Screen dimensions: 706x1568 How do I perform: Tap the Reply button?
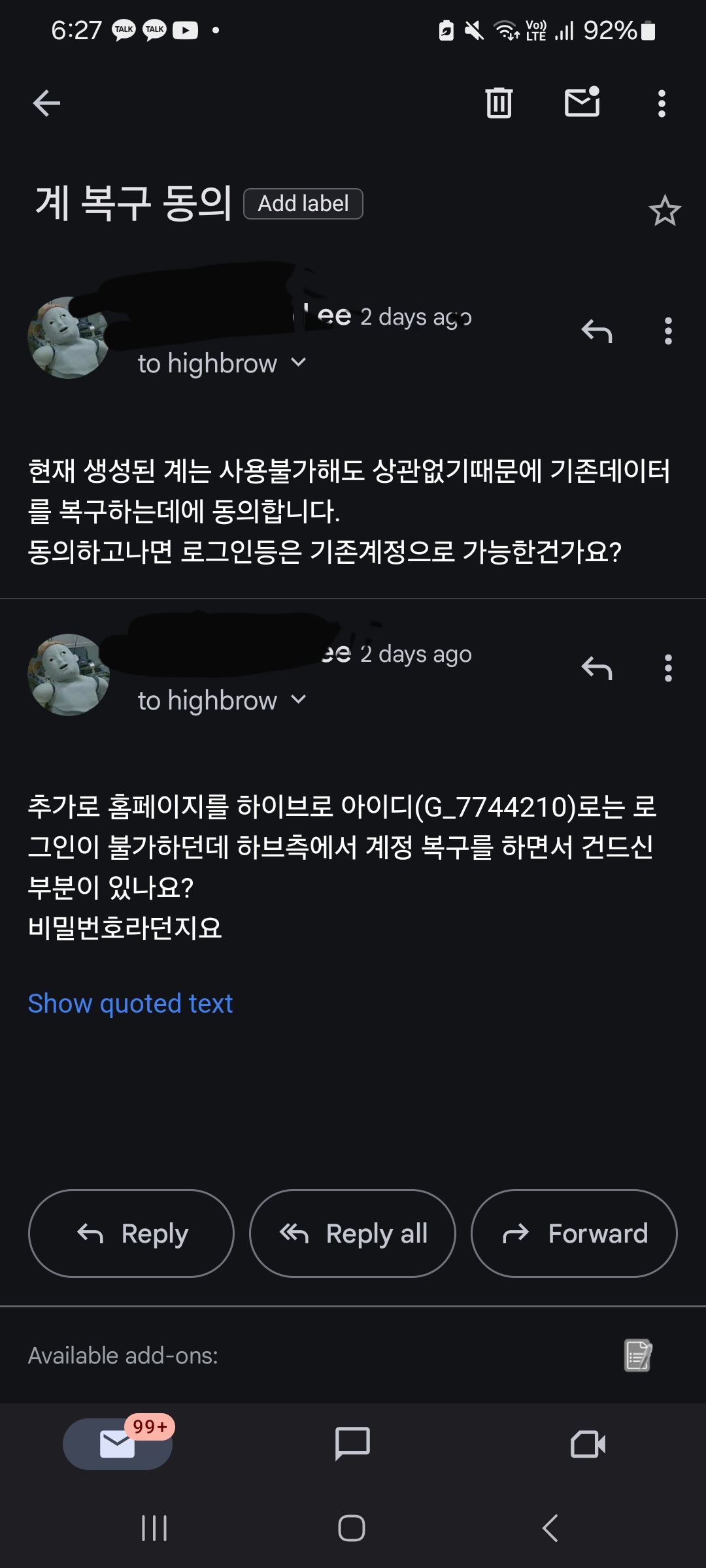[131, 1233]
